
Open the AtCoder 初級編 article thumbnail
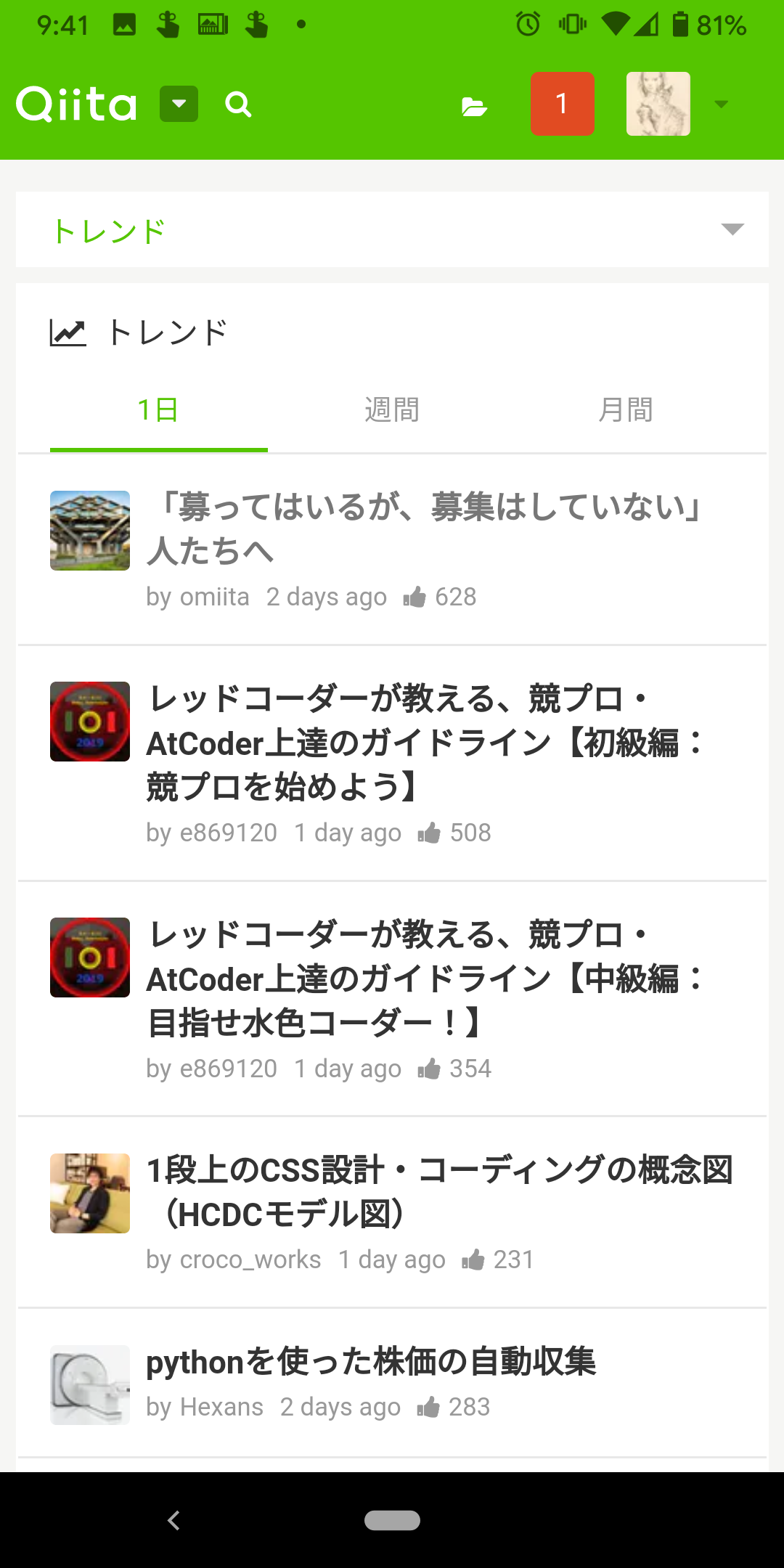89,721
